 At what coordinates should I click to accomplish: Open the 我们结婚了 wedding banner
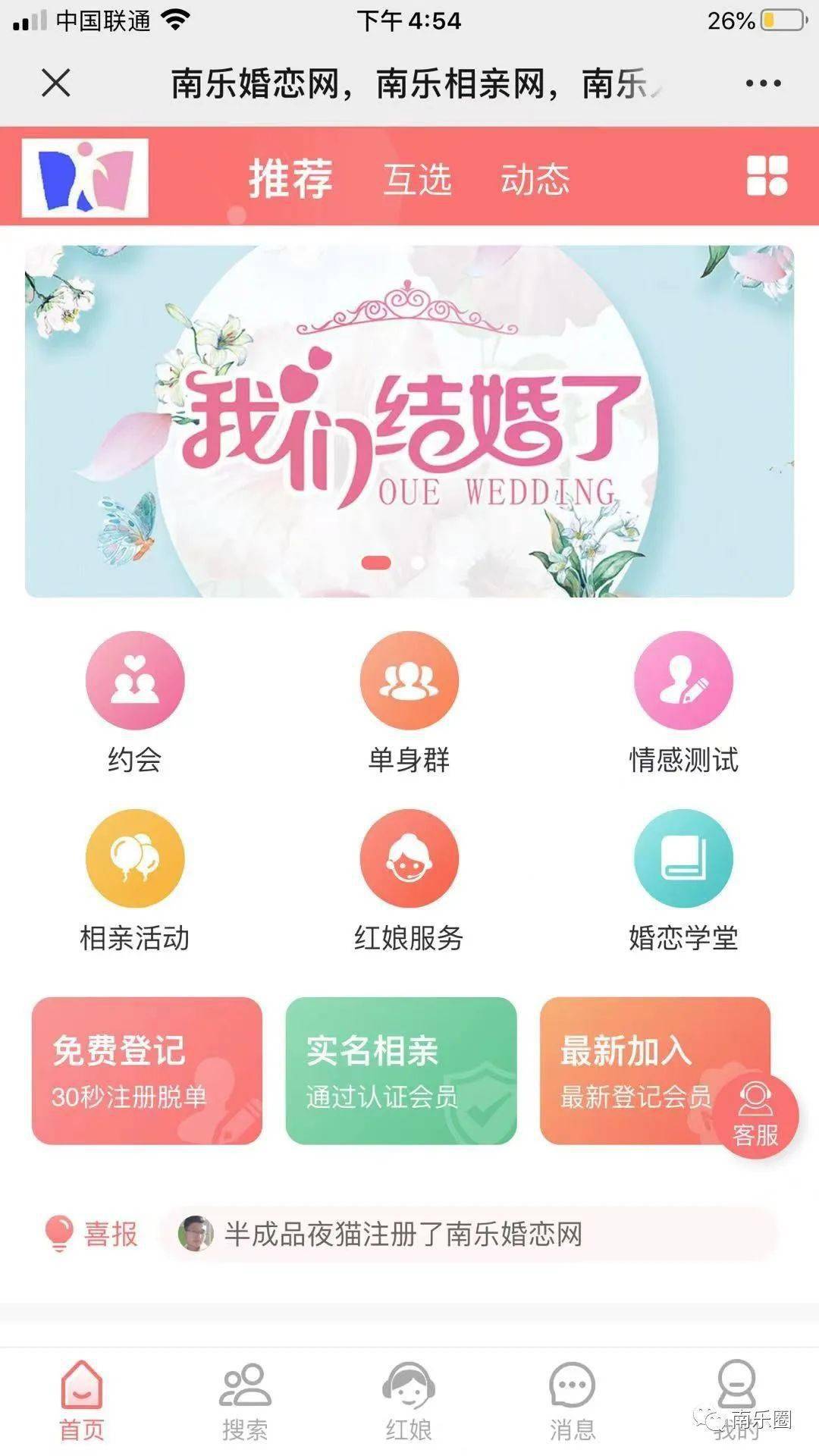409,421
